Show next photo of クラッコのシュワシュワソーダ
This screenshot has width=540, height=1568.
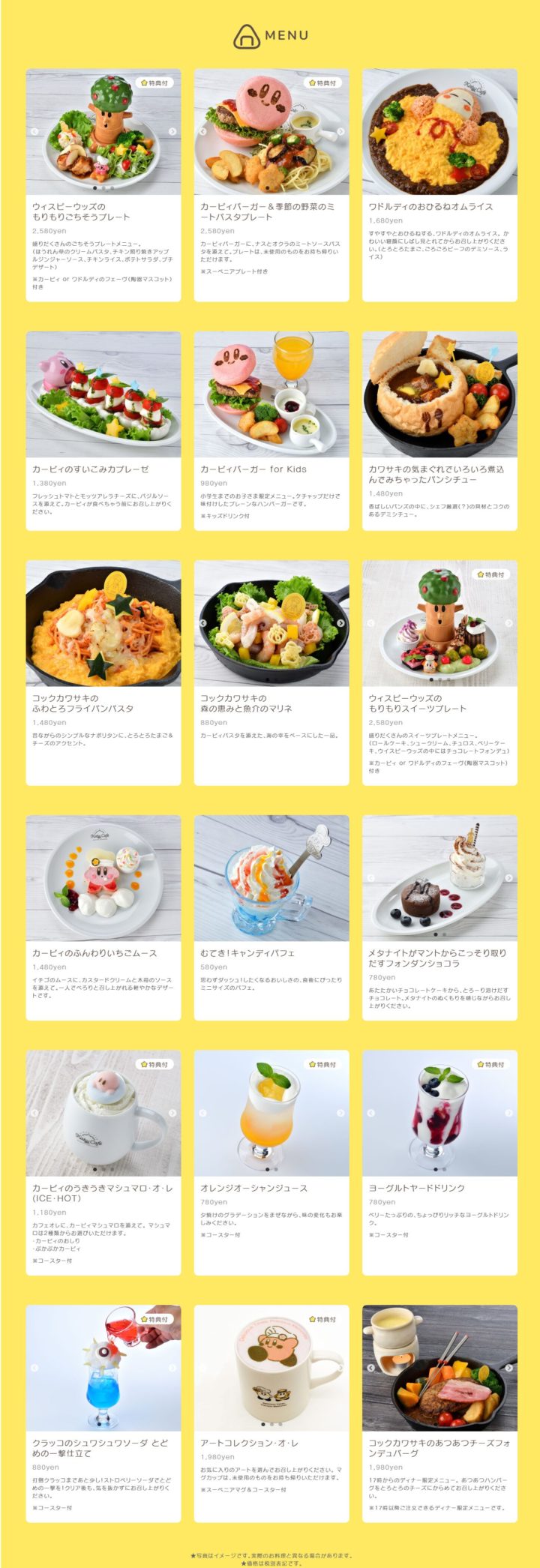click(172, 1368)
